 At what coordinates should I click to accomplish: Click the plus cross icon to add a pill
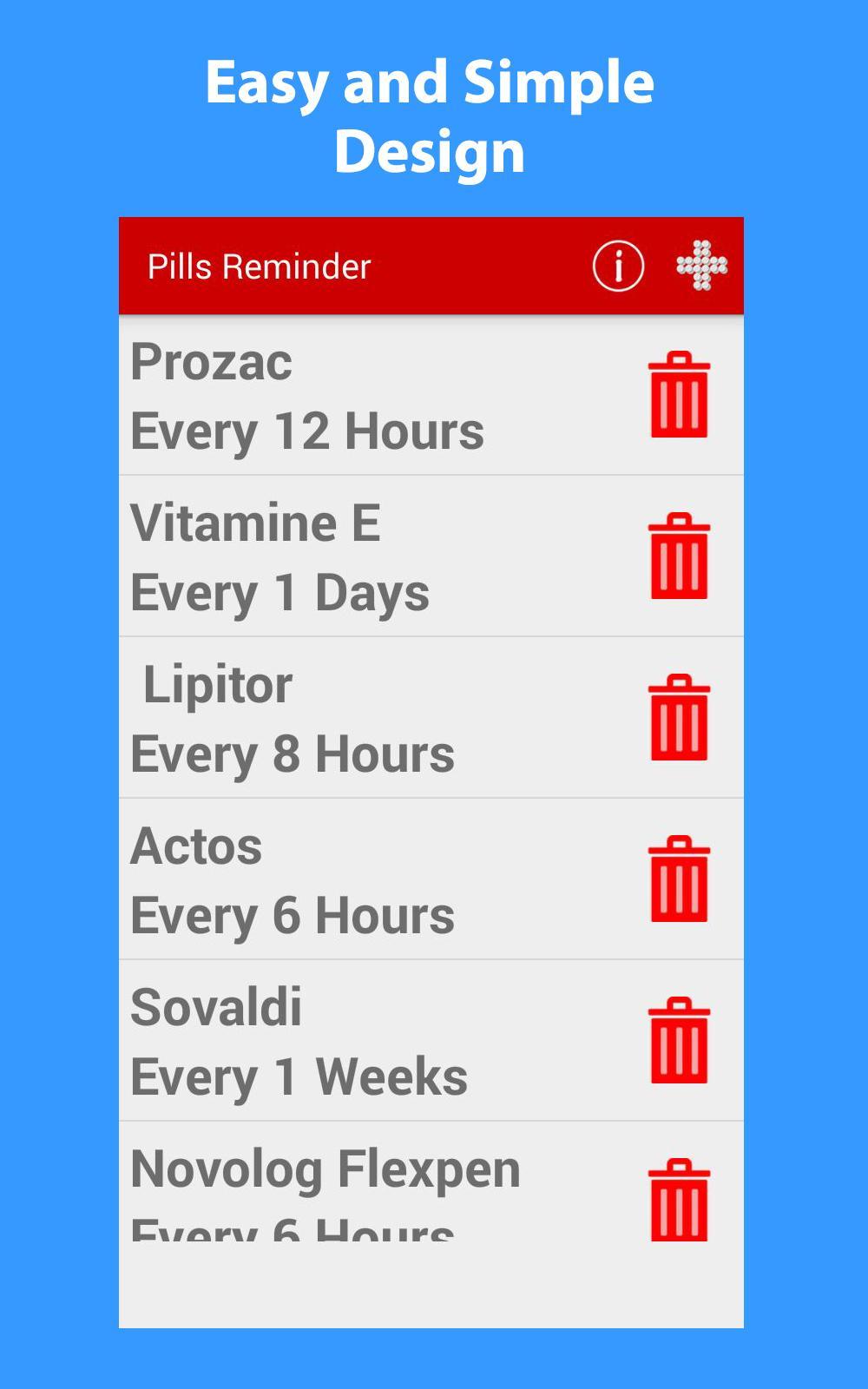point(703,265)
